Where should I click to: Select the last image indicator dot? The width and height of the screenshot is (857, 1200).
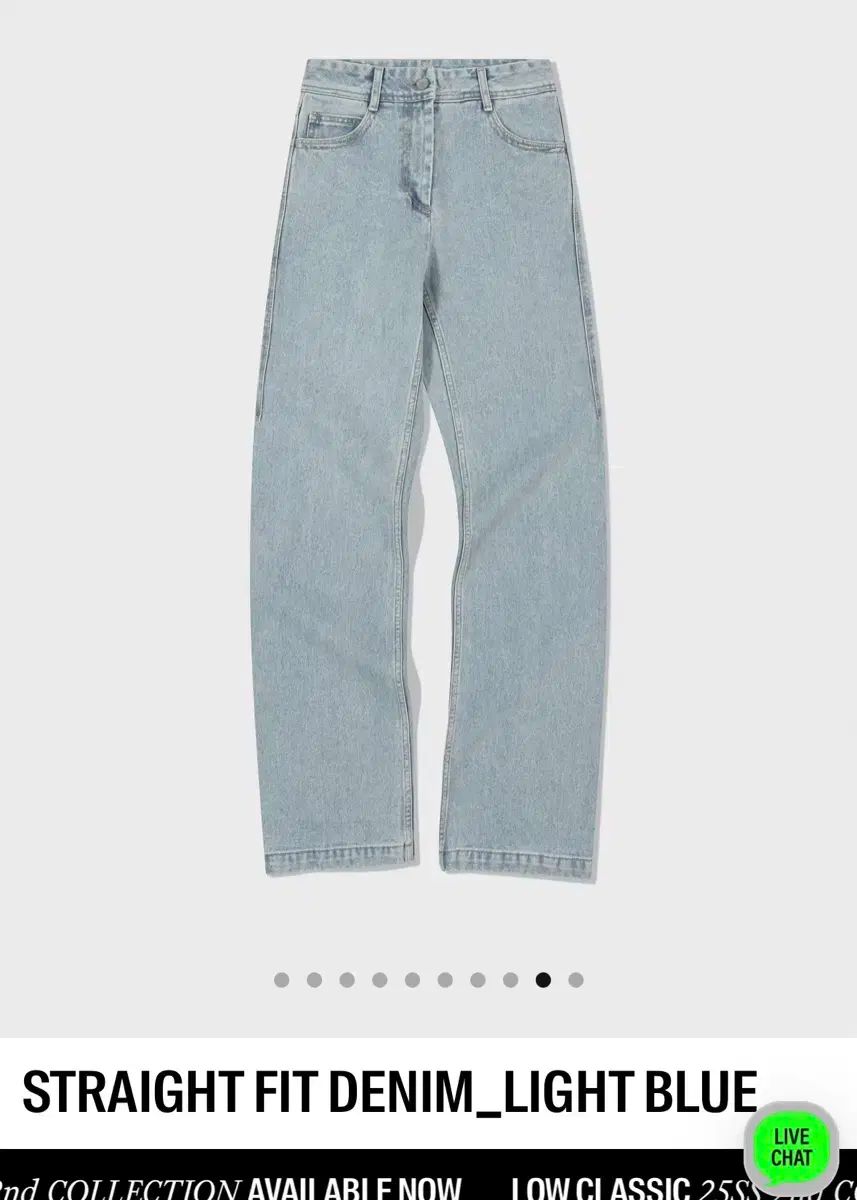(576, 980)
